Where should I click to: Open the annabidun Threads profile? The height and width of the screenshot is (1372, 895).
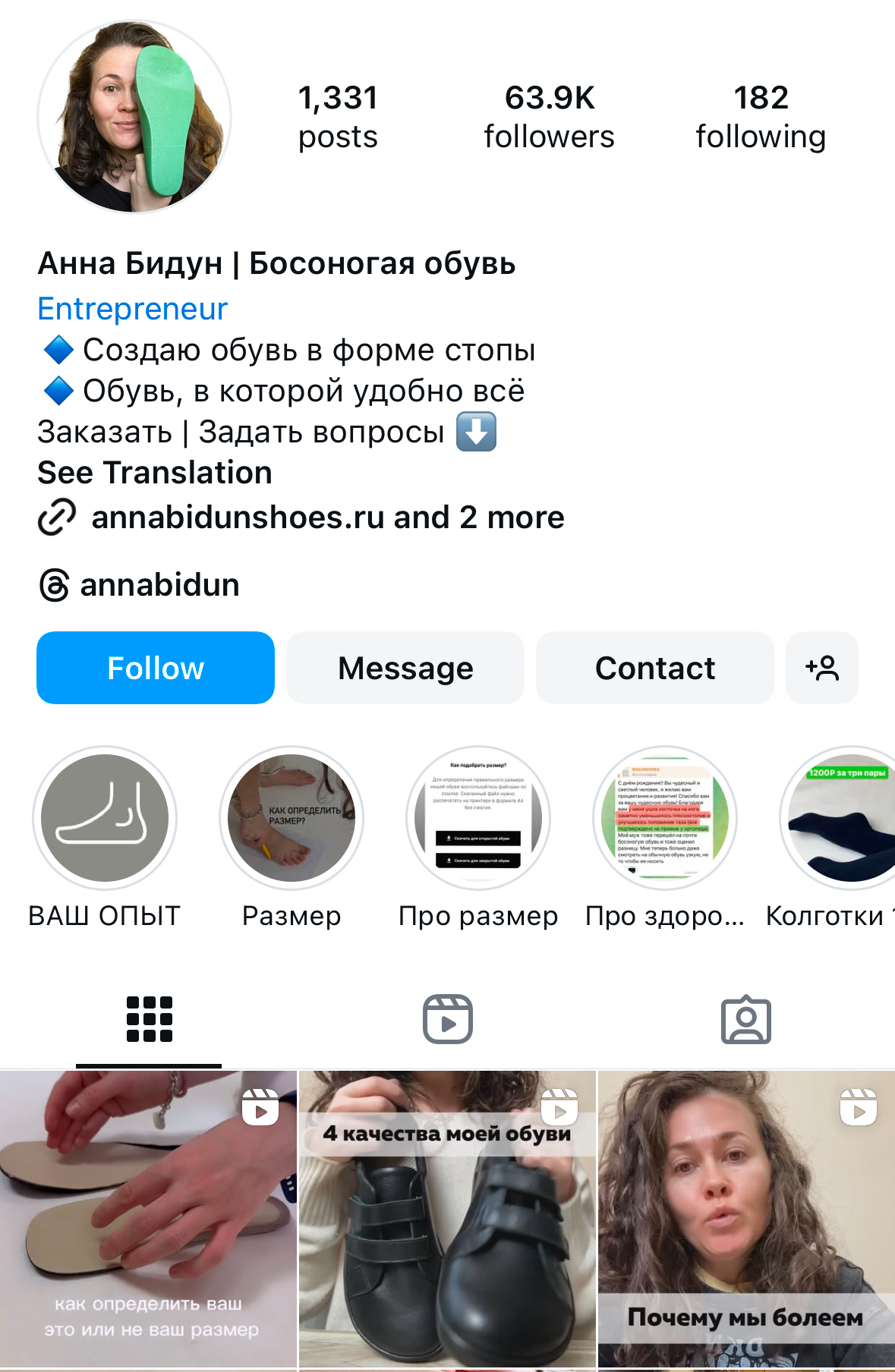159,585
